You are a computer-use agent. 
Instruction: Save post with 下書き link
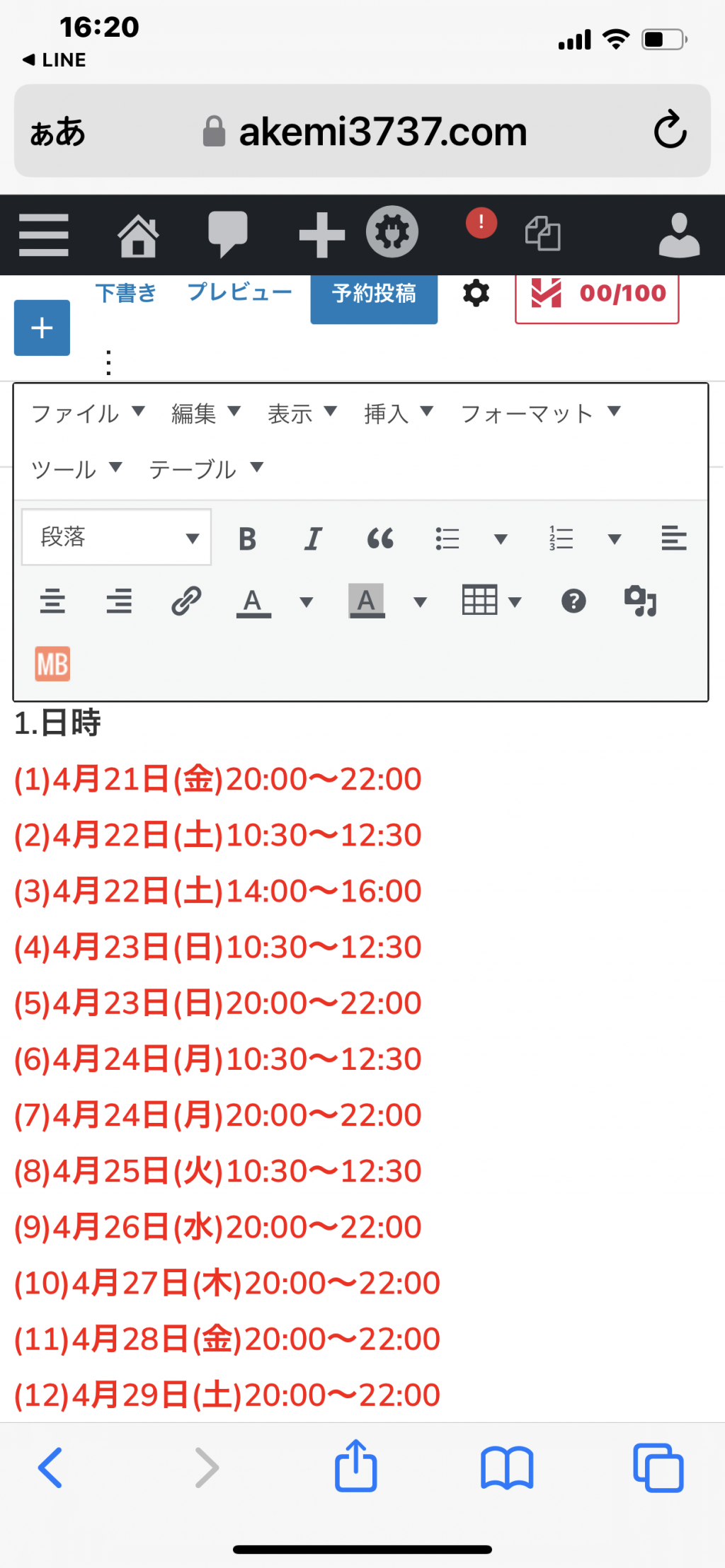(x=126, y=293)
